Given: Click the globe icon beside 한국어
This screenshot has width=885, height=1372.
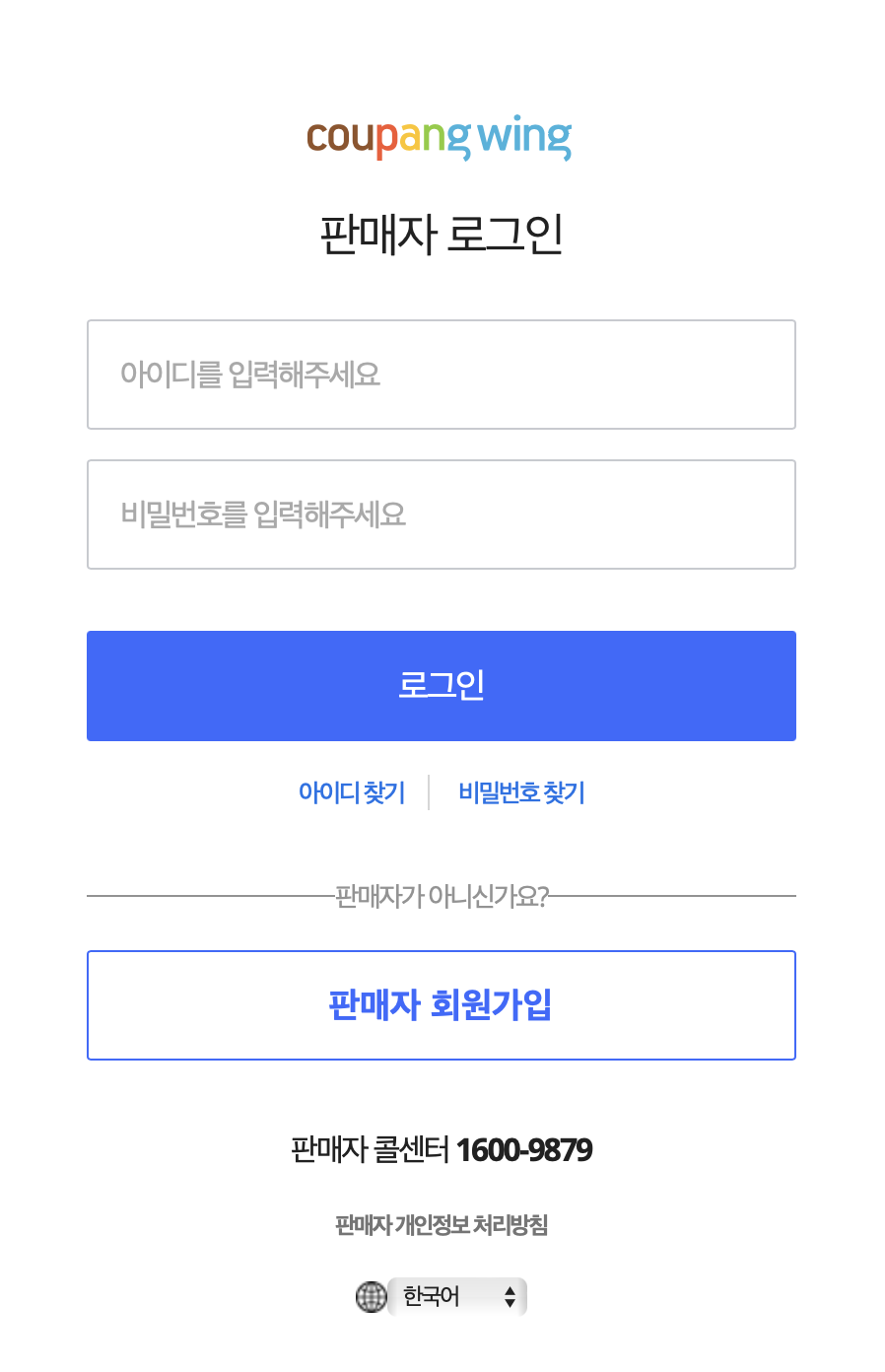Looking at the screenshot, I should click(x=371, y=1296).
